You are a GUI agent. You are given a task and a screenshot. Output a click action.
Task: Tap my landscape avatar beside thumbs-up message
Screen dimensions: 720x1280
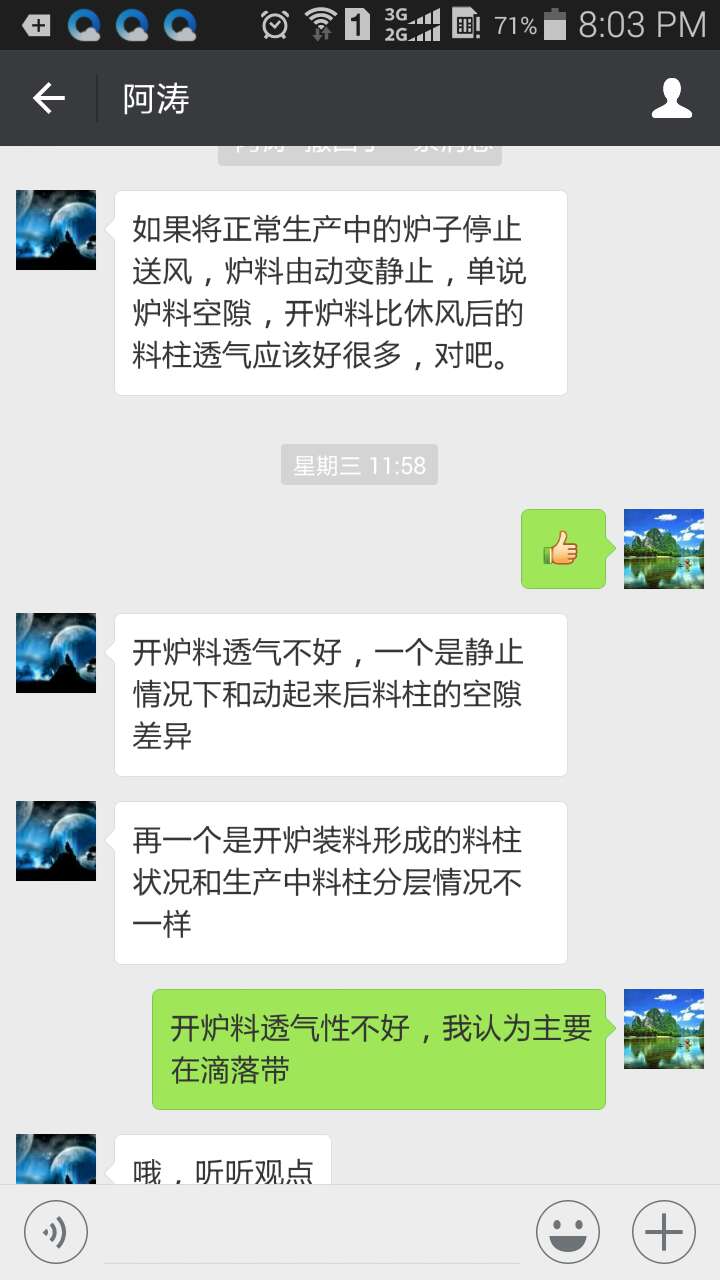click(x=664, y=549)
